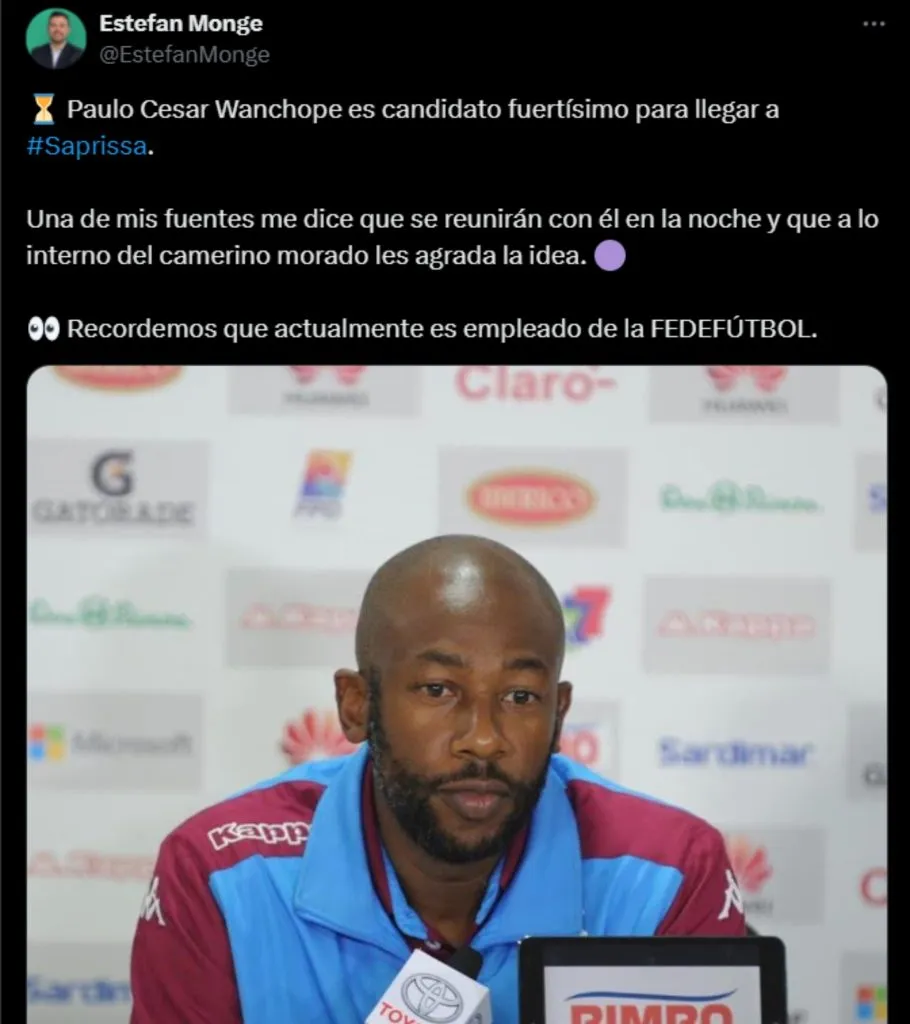Image resolution: width=910 pixels, height=1024 pixels.
Task: Open the tweet's overflow menu
Action: 873,24
